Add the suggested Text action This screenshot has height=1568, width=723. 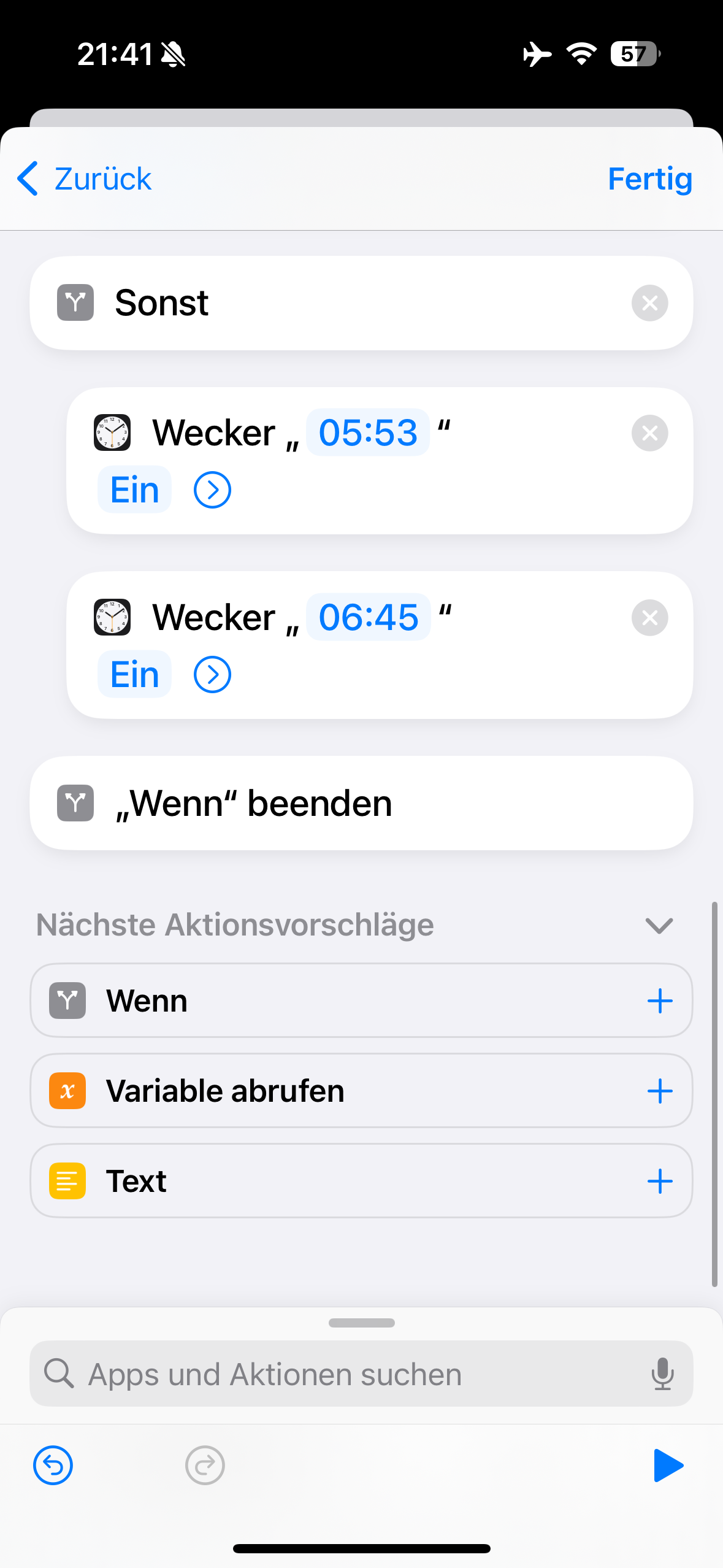point(660,1182)
